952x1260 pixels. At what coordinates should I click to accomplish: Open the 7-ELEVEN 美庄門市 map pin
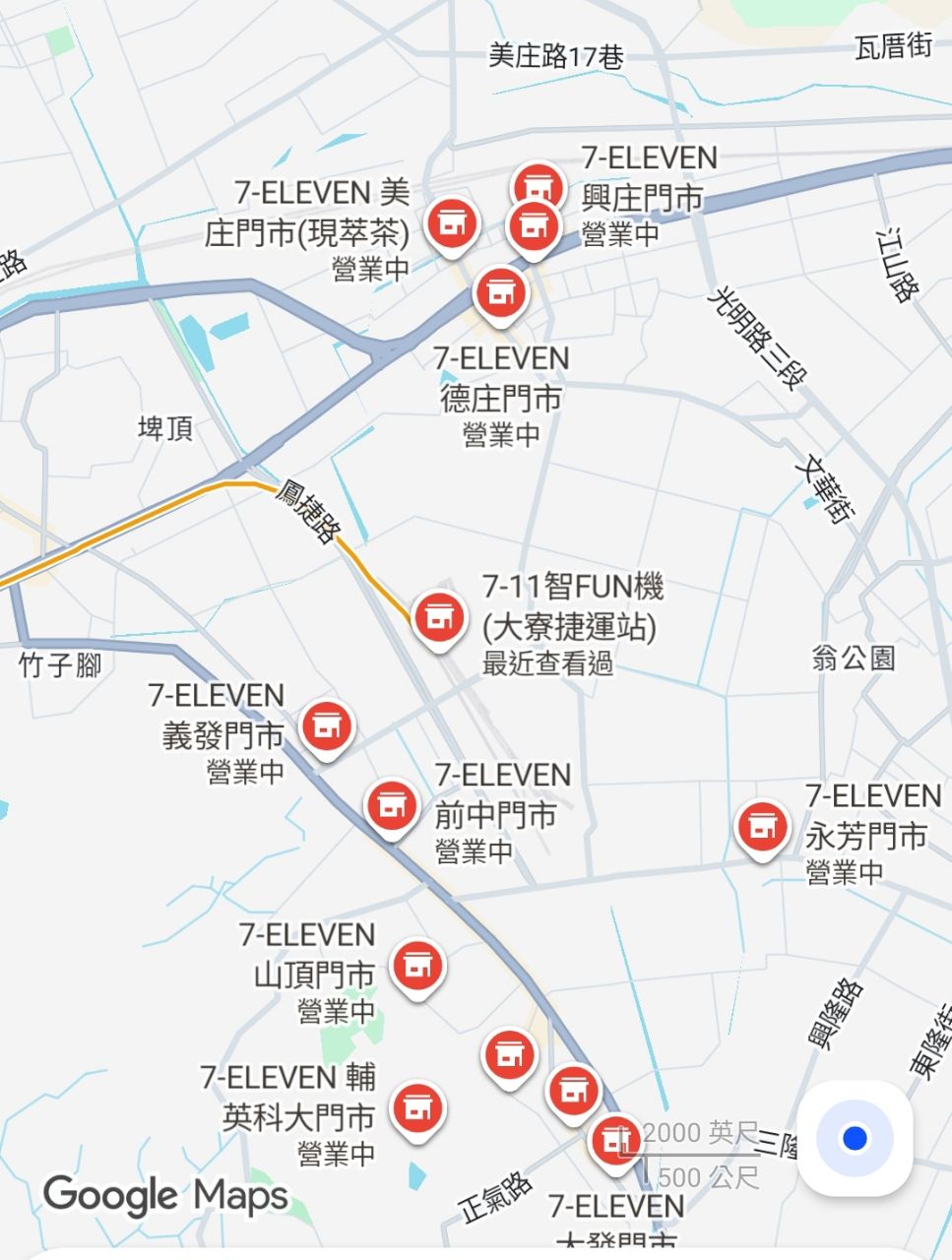tap(452, 223)
